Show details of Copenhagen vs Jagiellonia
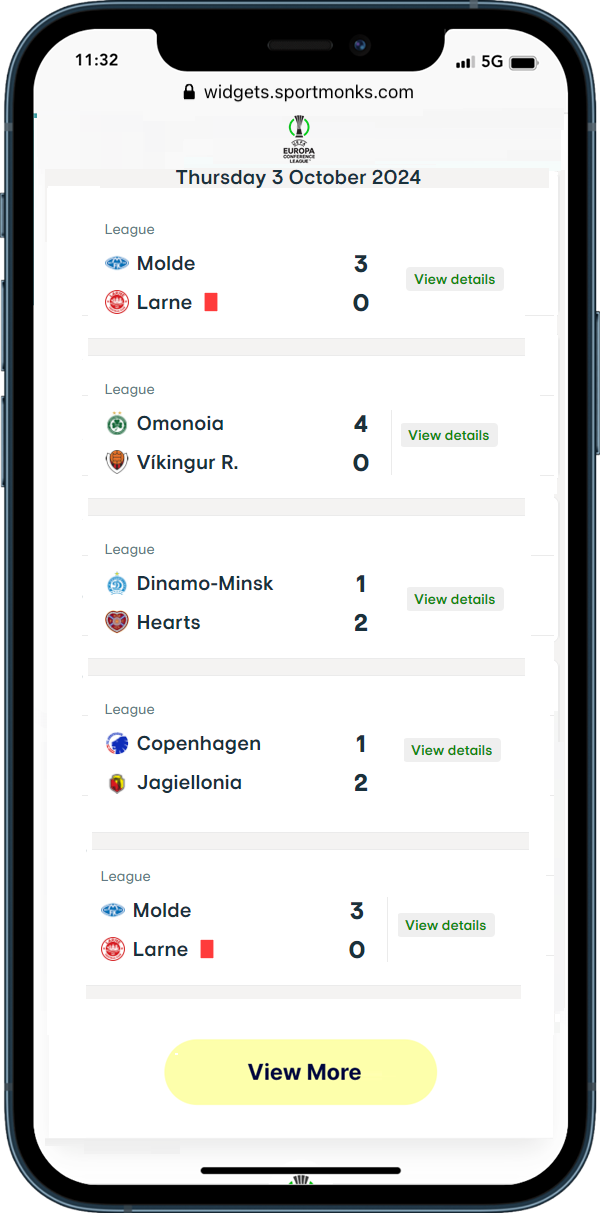 point(452,750)
